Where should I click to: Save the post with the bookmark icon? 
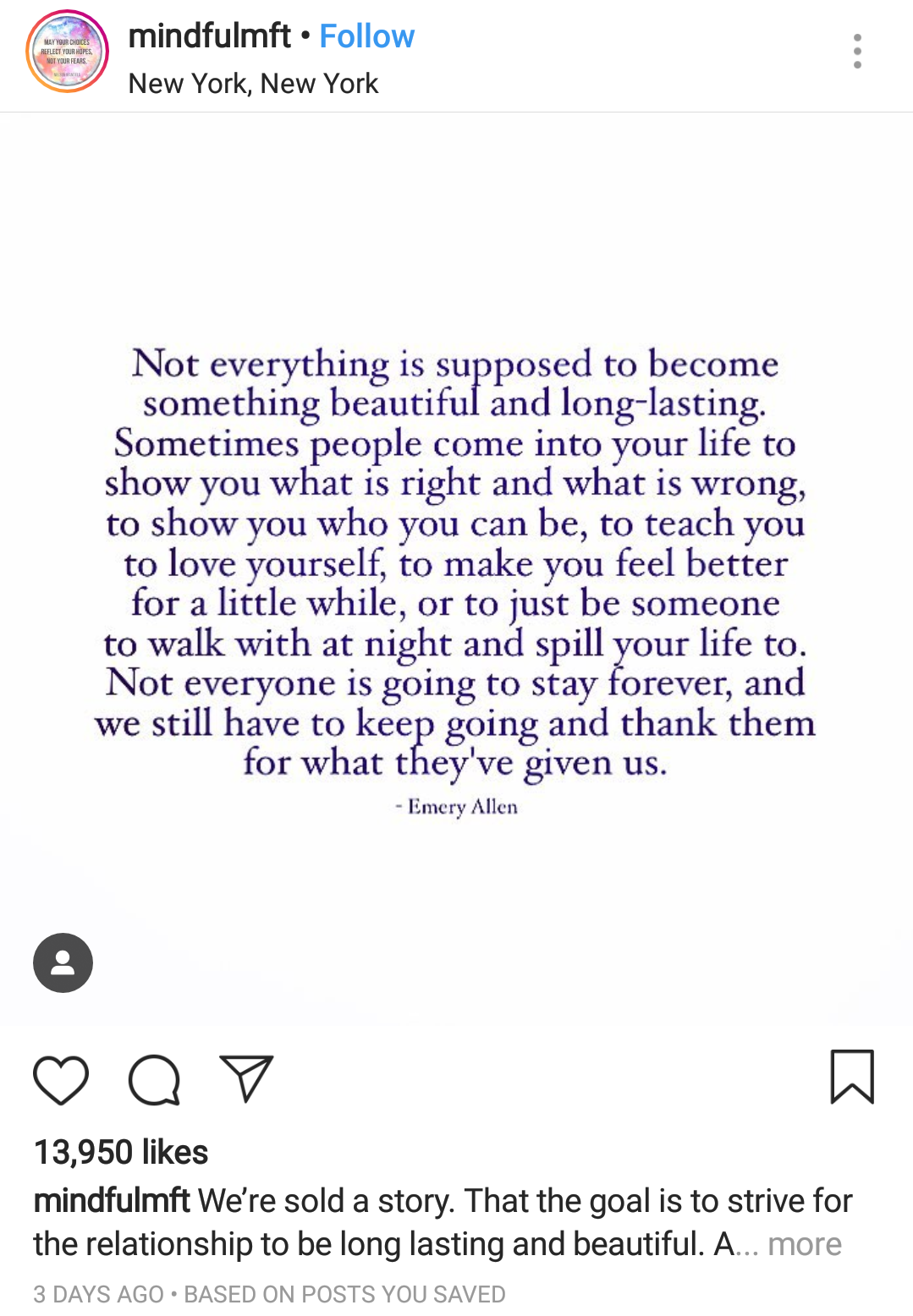pos(851,1077)
